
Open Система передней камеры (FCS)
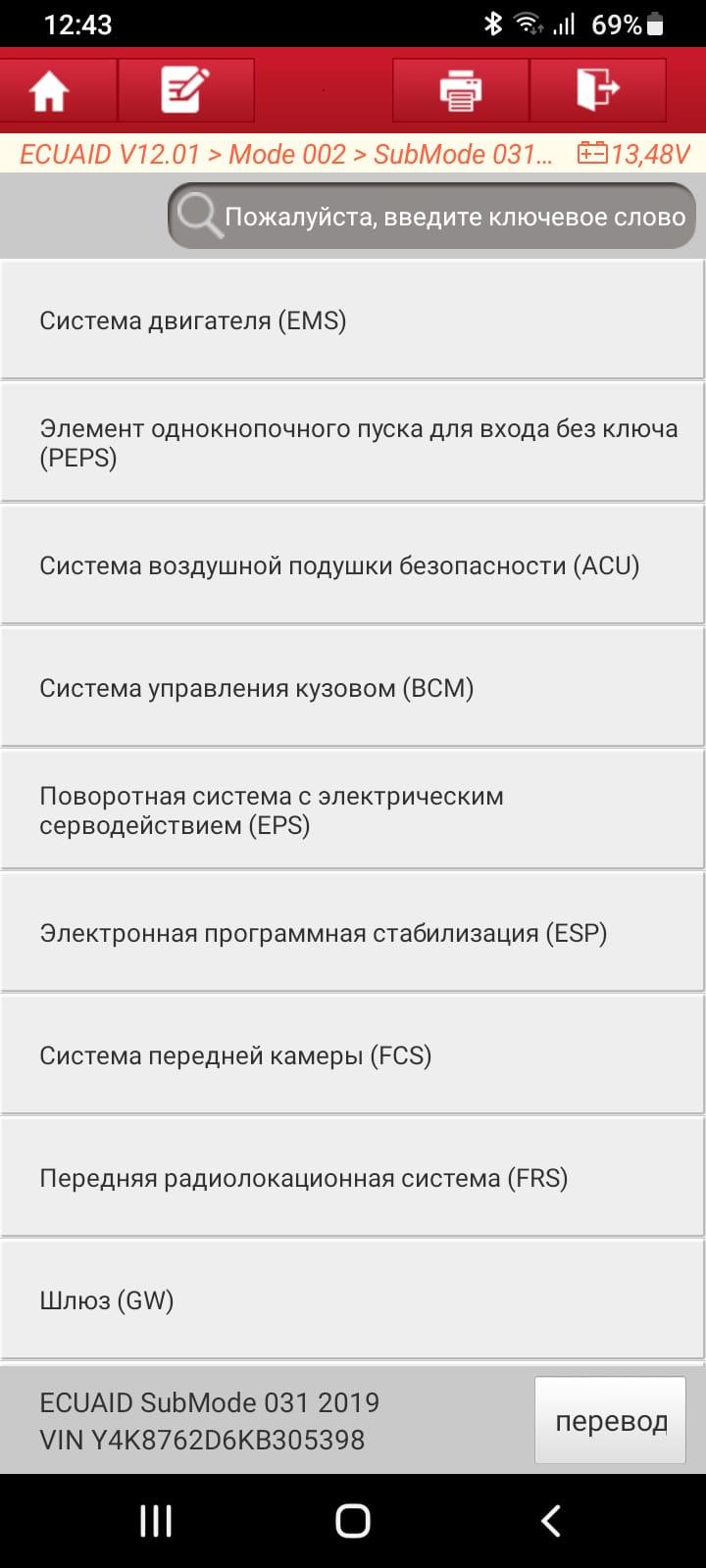point(352,1055)
